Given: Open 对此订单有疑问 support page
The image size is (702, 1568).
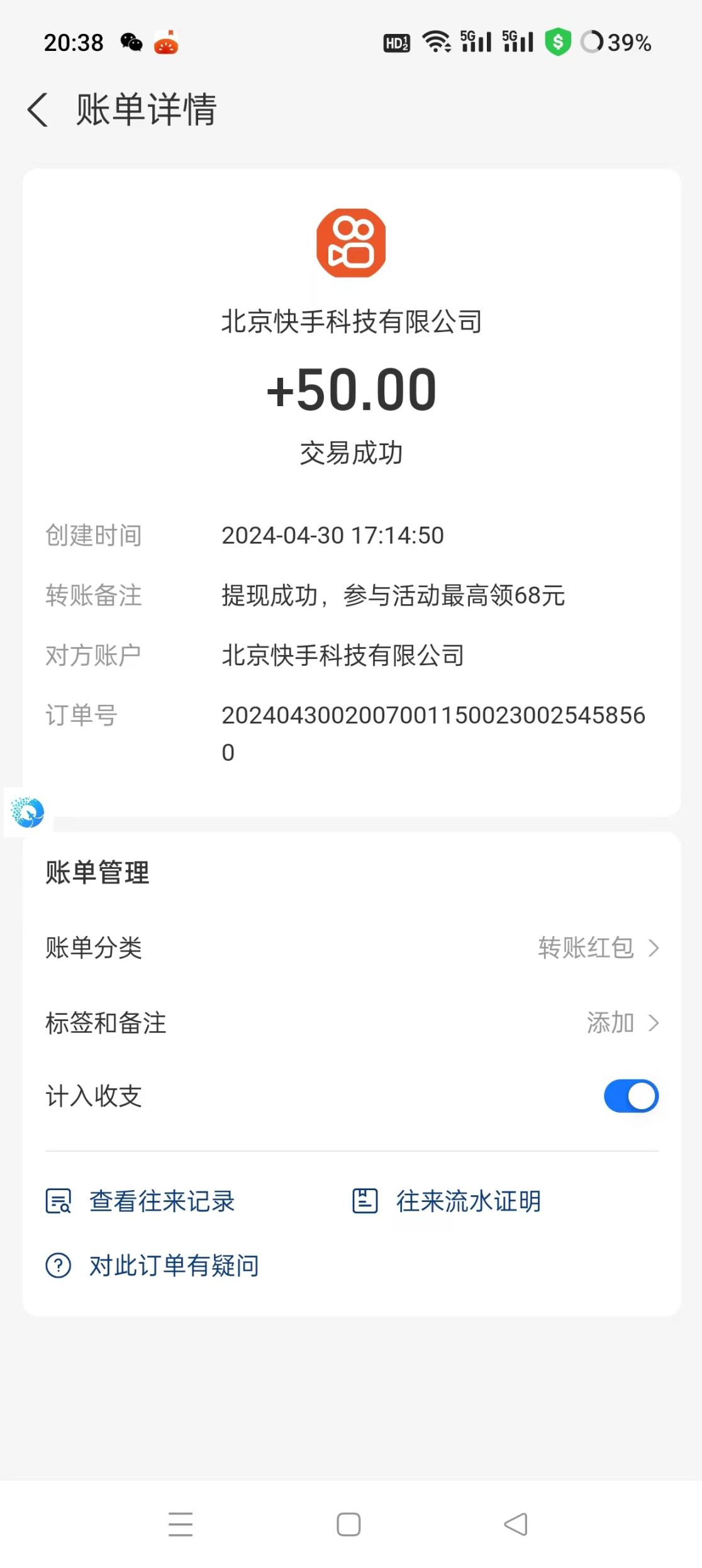Looking at the screenshot, I should point(173,1266).
